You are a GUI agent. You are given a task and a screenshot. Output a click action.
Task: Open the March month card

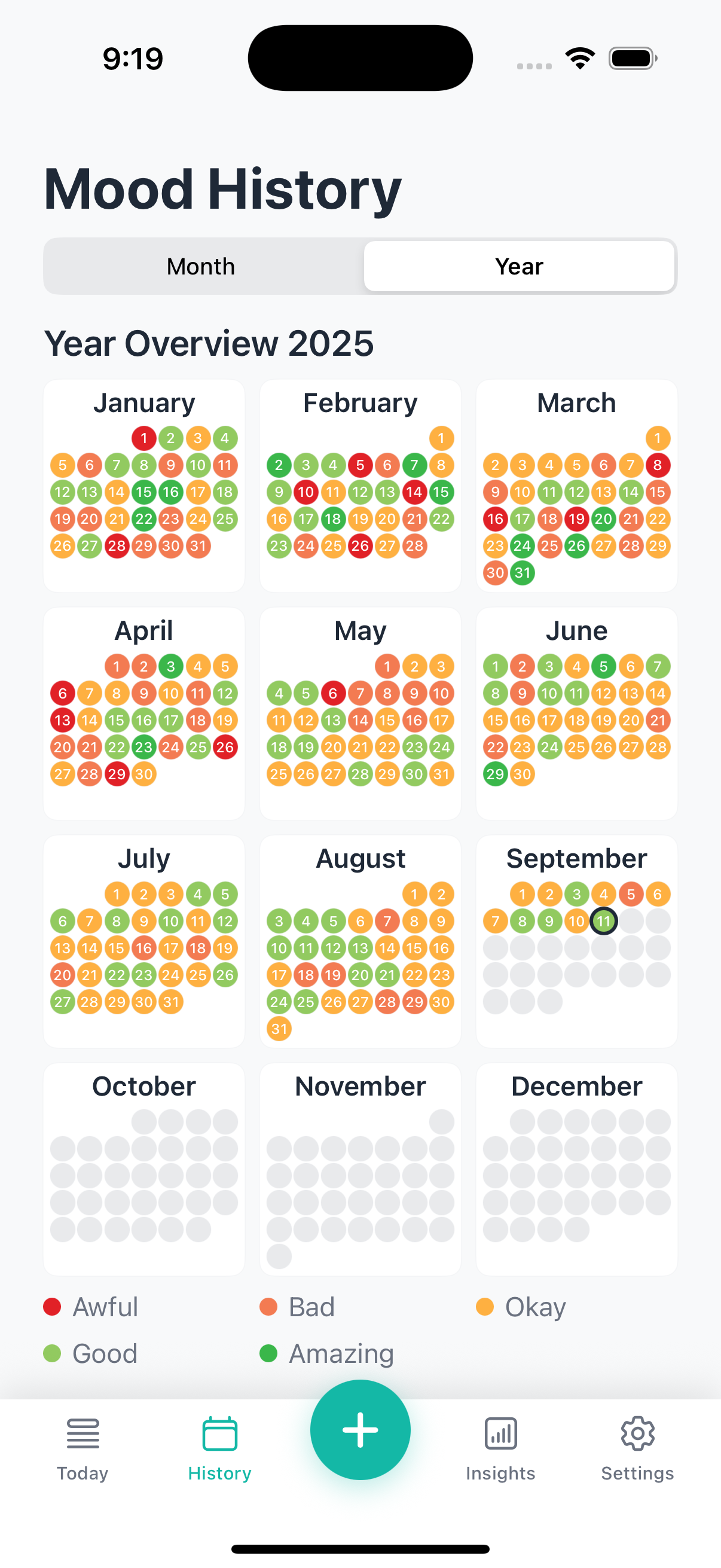[x=576, y=485]
